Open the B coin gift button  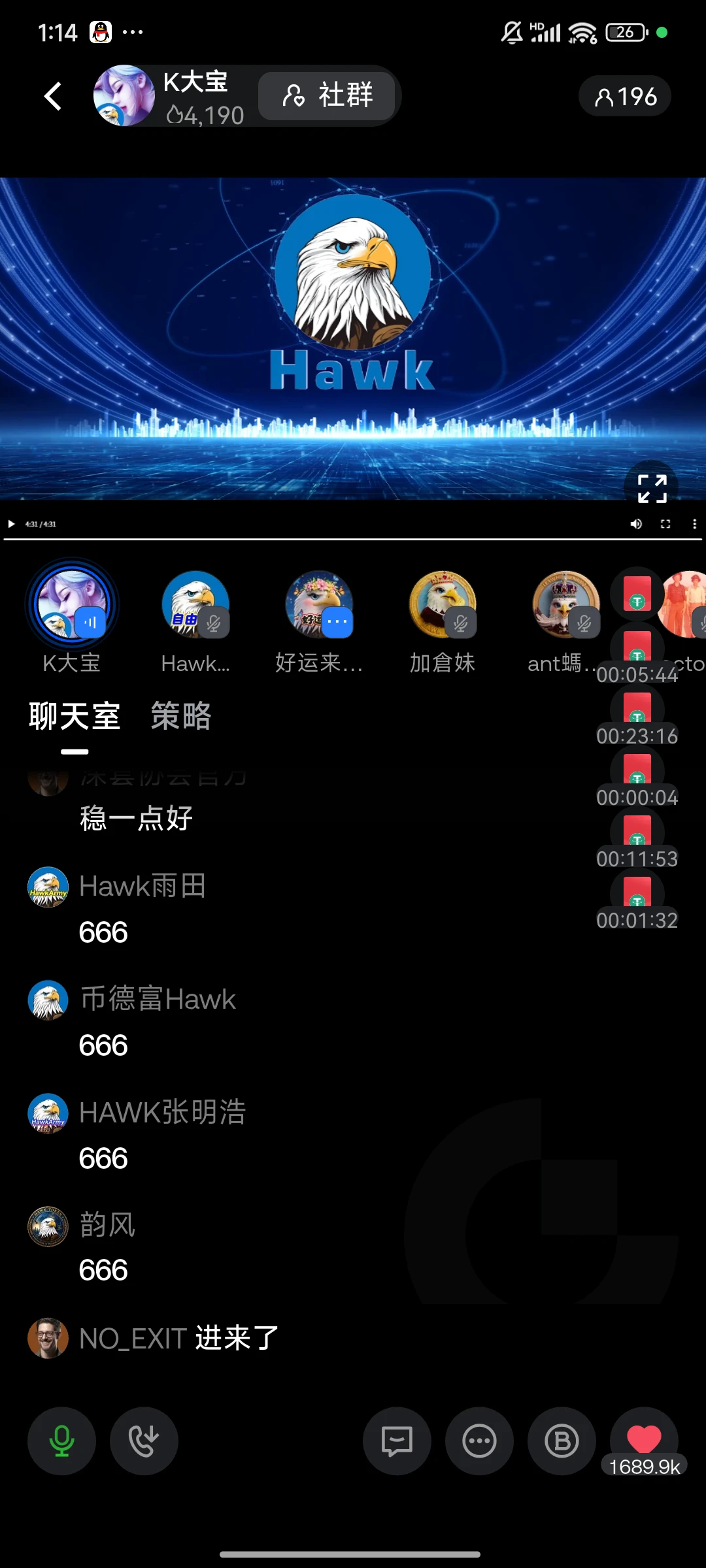click(562, 1441)
